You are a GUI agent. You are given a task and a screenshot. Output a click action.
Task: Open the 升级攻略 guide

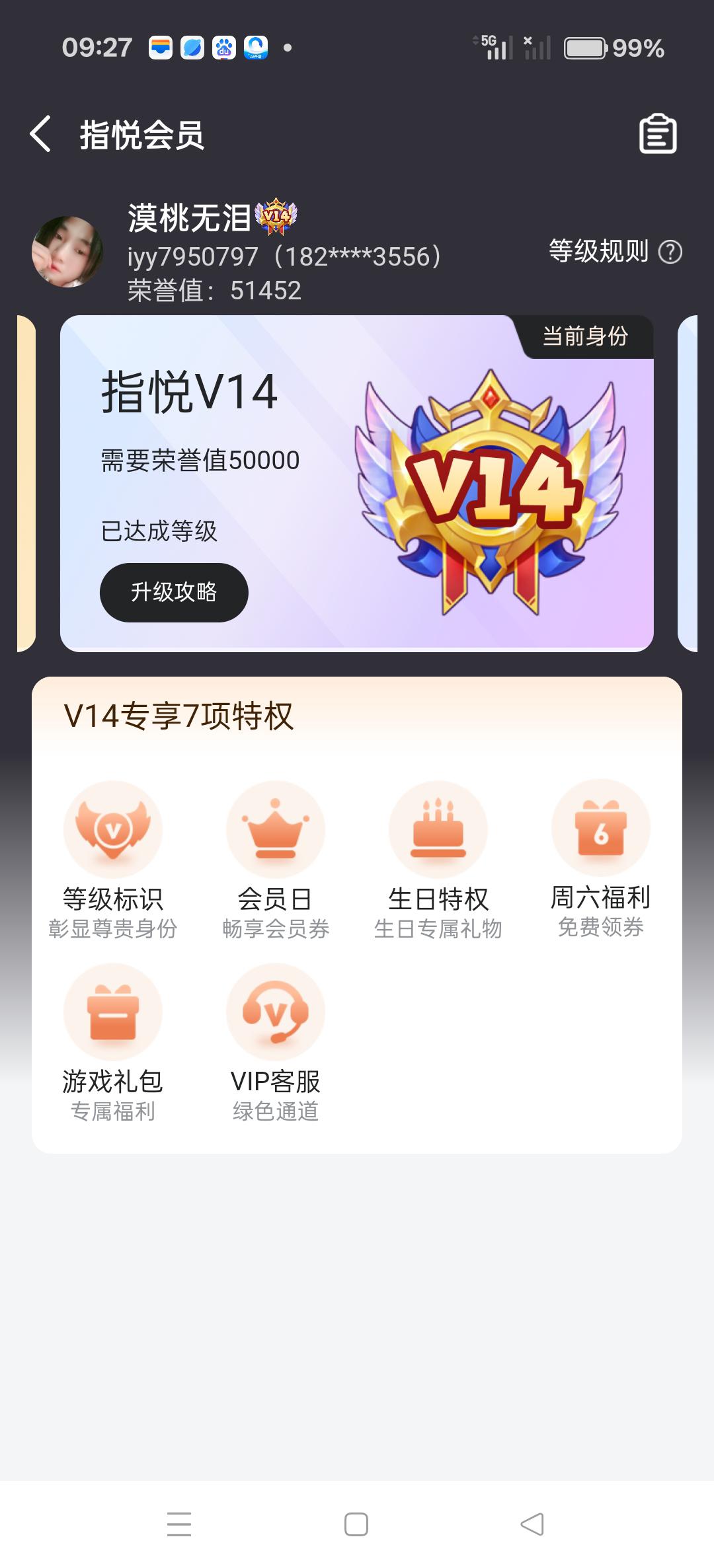coord(174,592)
